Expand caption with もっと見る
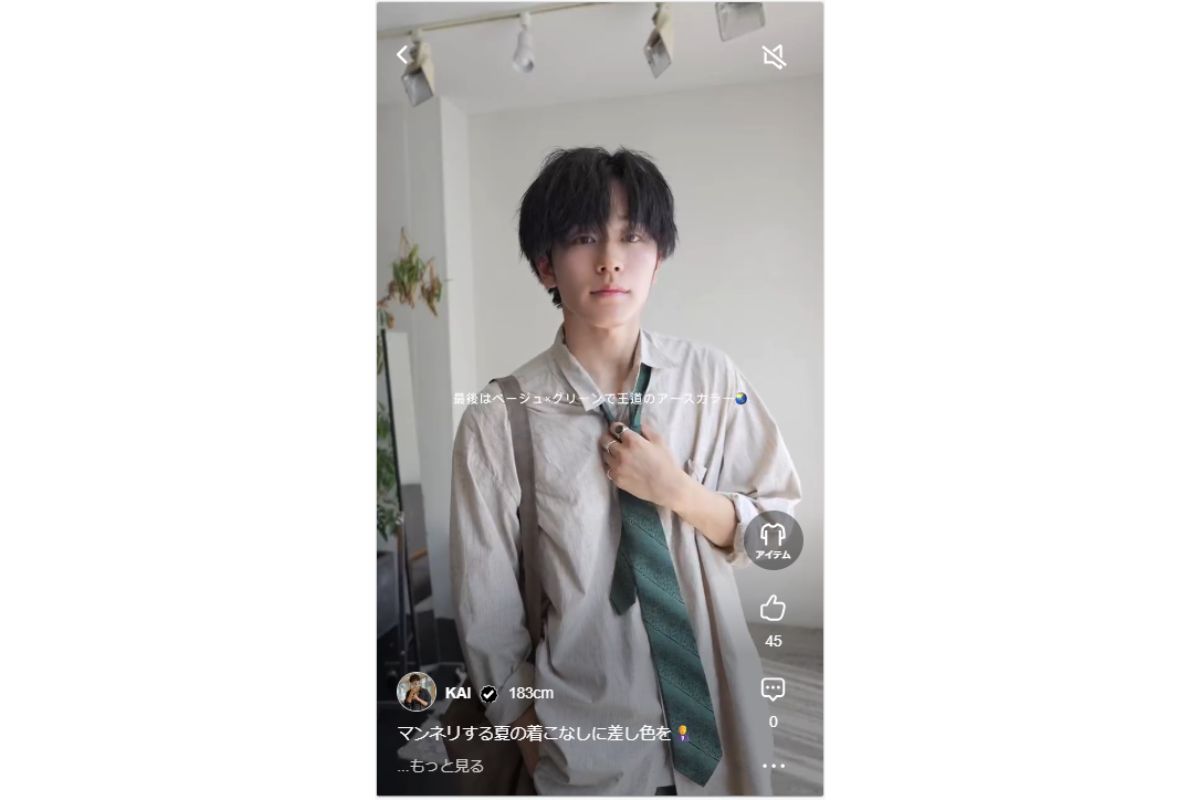This screenshot has height=800, width=1200. point(441,766)
